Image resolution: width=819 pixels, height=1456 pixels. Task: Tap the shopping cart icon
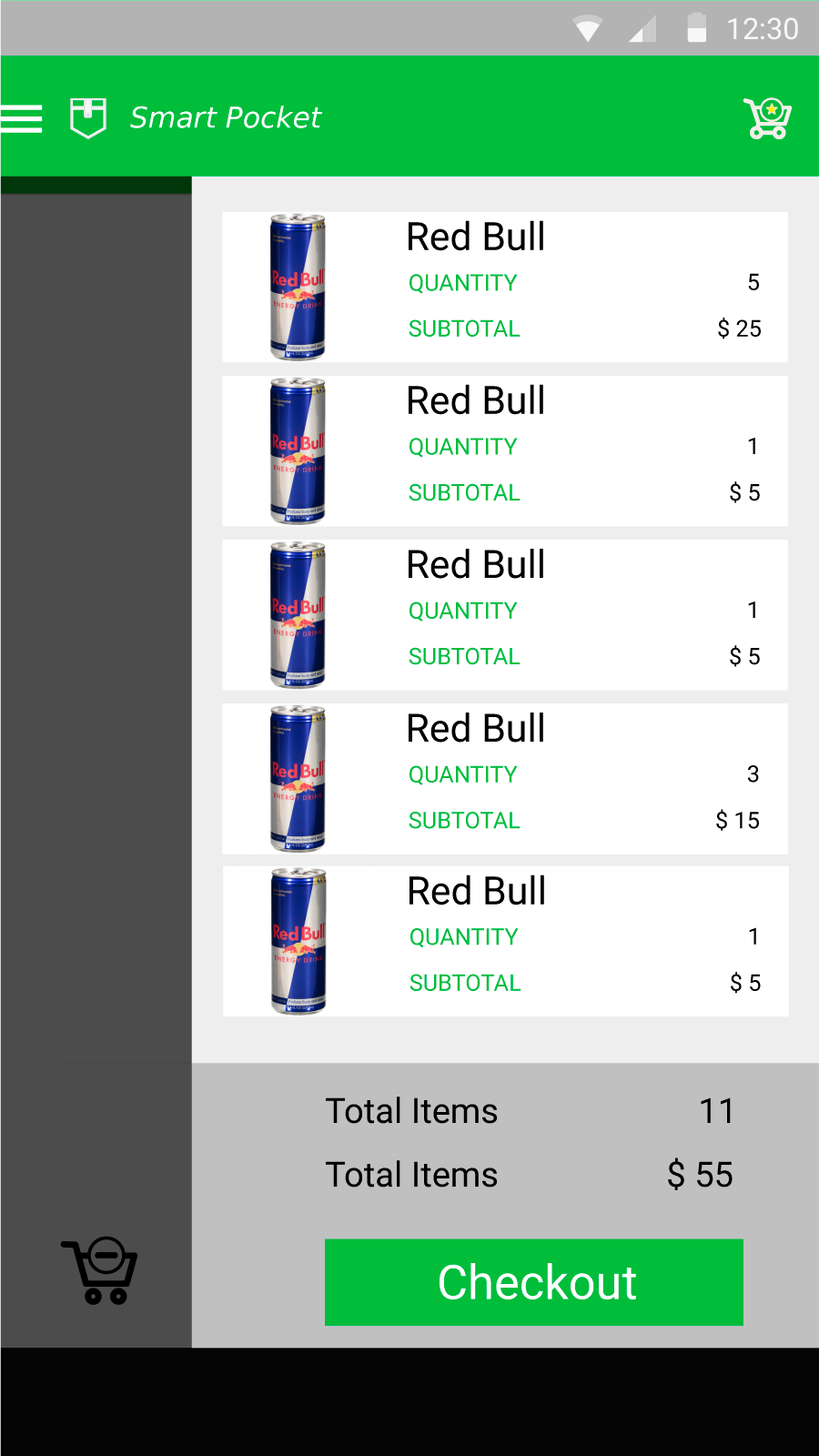pyautogui.click(x=767, y=118)
